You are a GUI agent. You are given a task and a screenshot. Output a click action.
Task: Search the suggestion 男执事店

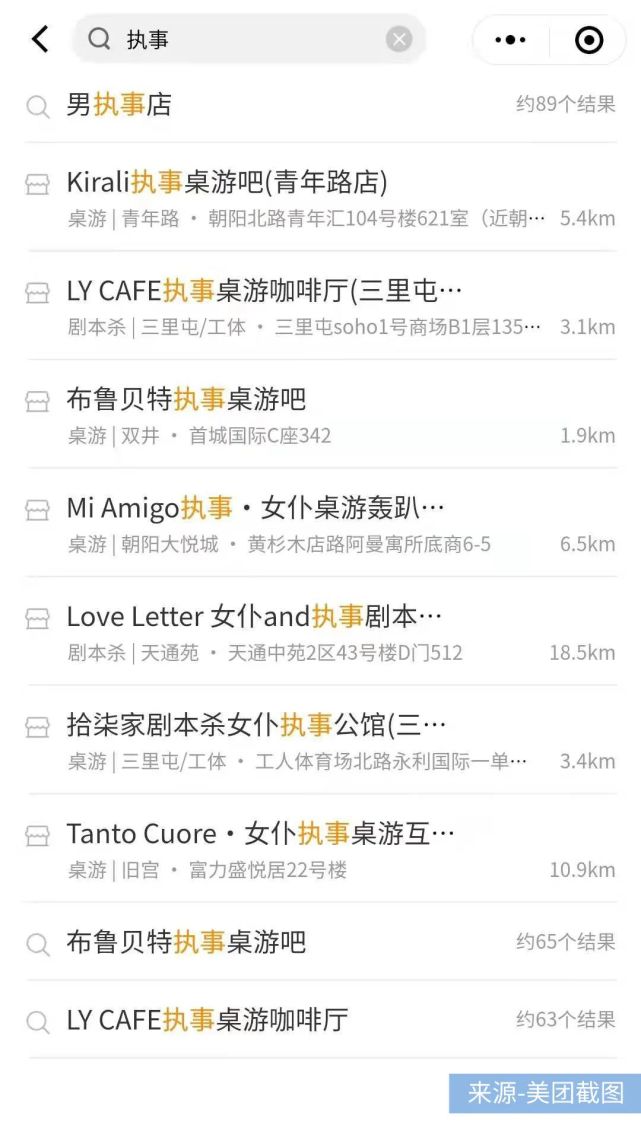(321, 105)
